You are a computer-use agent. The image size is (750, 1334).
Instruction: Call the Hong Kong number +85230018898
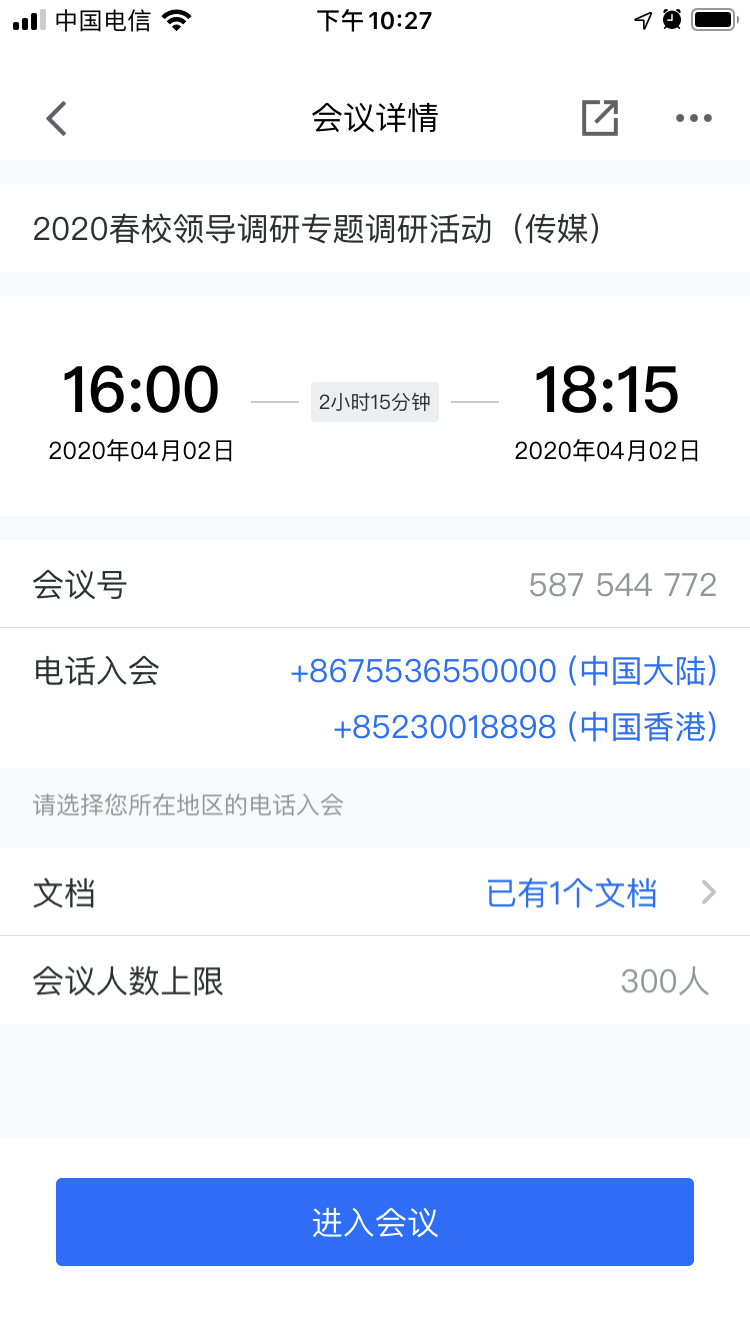tap(525, 727)
